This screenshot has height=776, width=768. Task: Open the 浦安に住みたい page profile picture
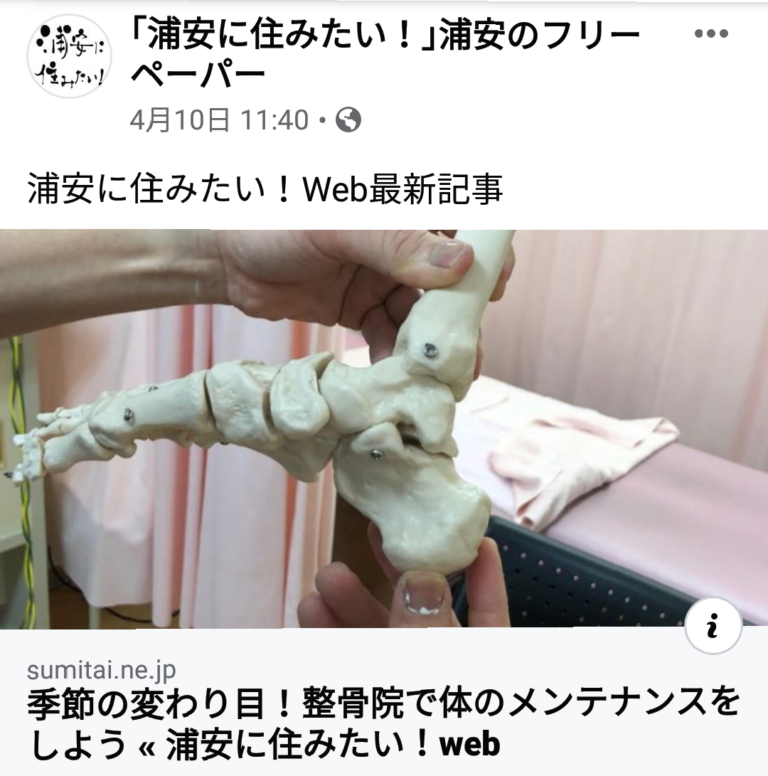pos(68,55)
